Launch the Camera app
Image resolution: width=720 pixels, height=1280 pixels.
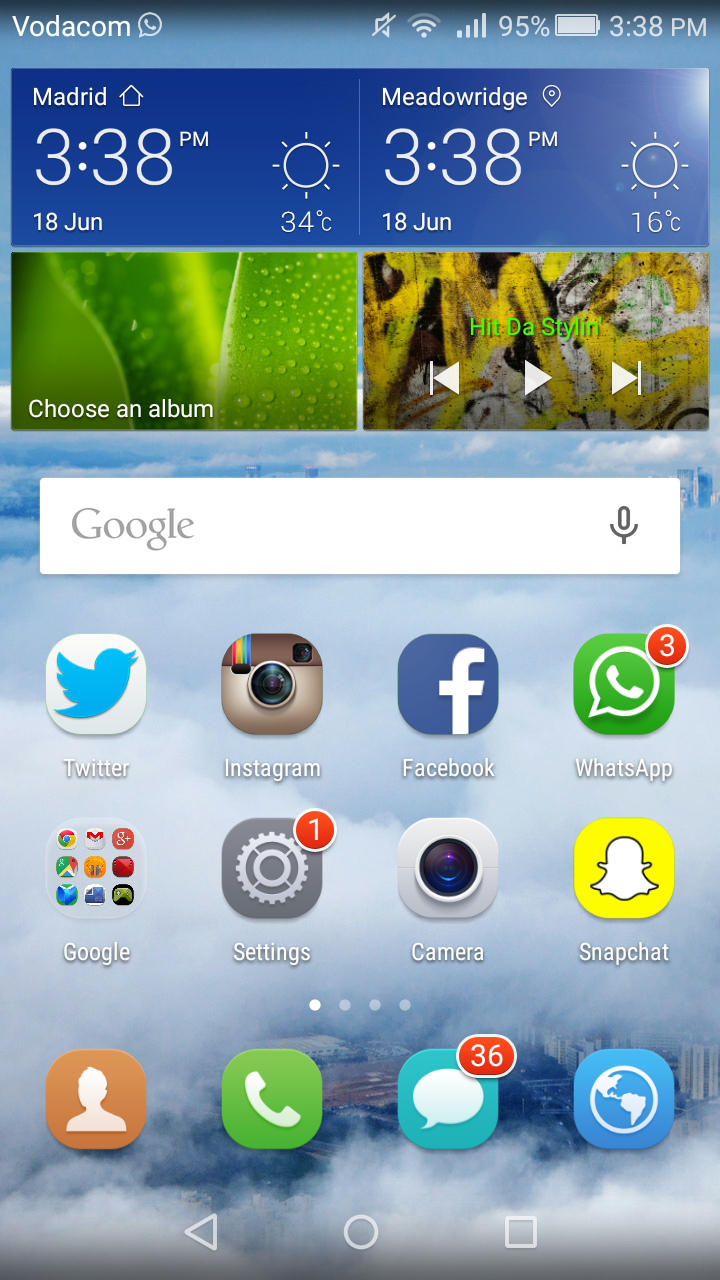point(448,868)
